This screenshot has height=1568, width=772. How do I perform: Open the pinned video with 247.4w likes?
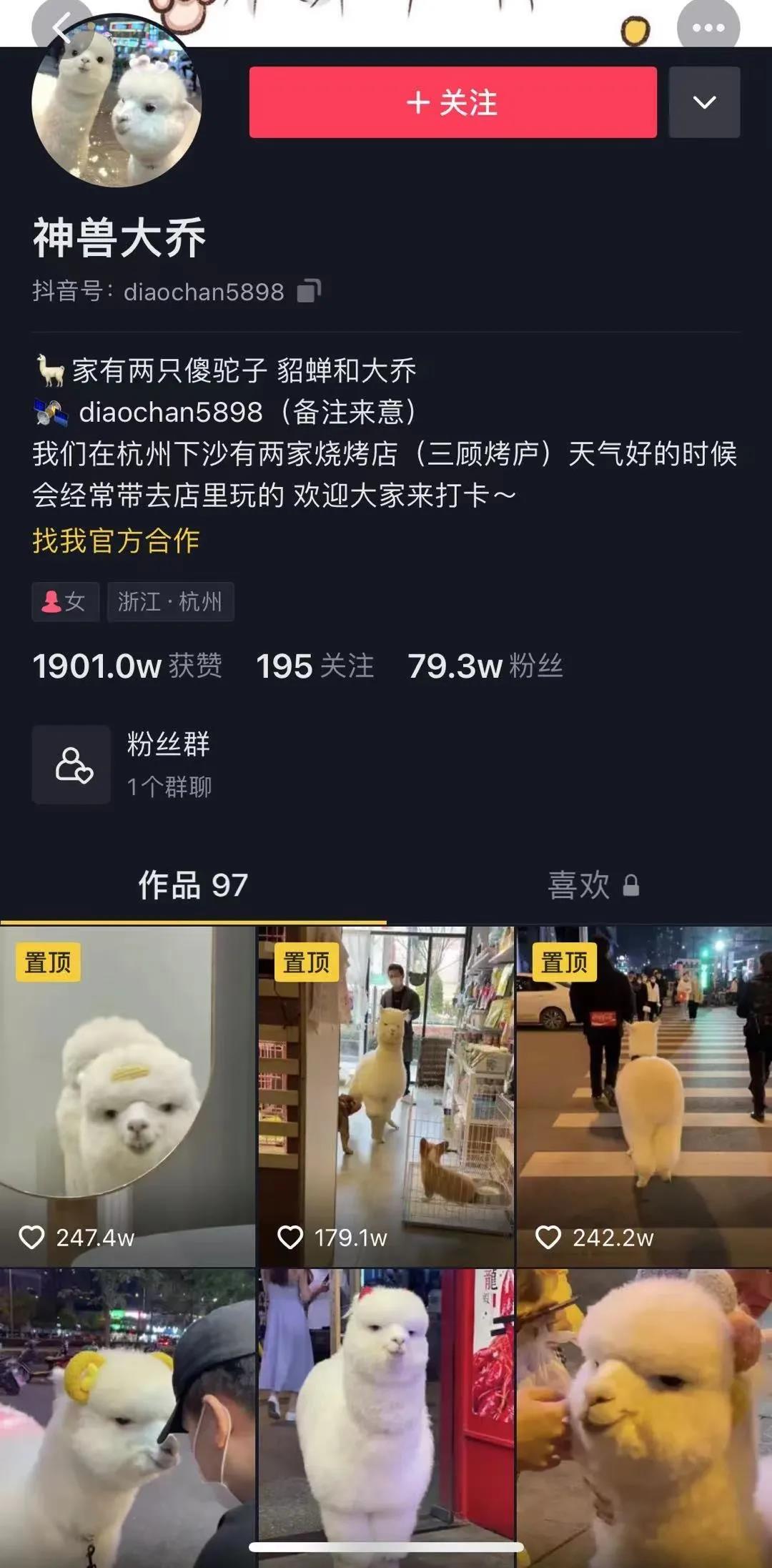point(127,1095)
